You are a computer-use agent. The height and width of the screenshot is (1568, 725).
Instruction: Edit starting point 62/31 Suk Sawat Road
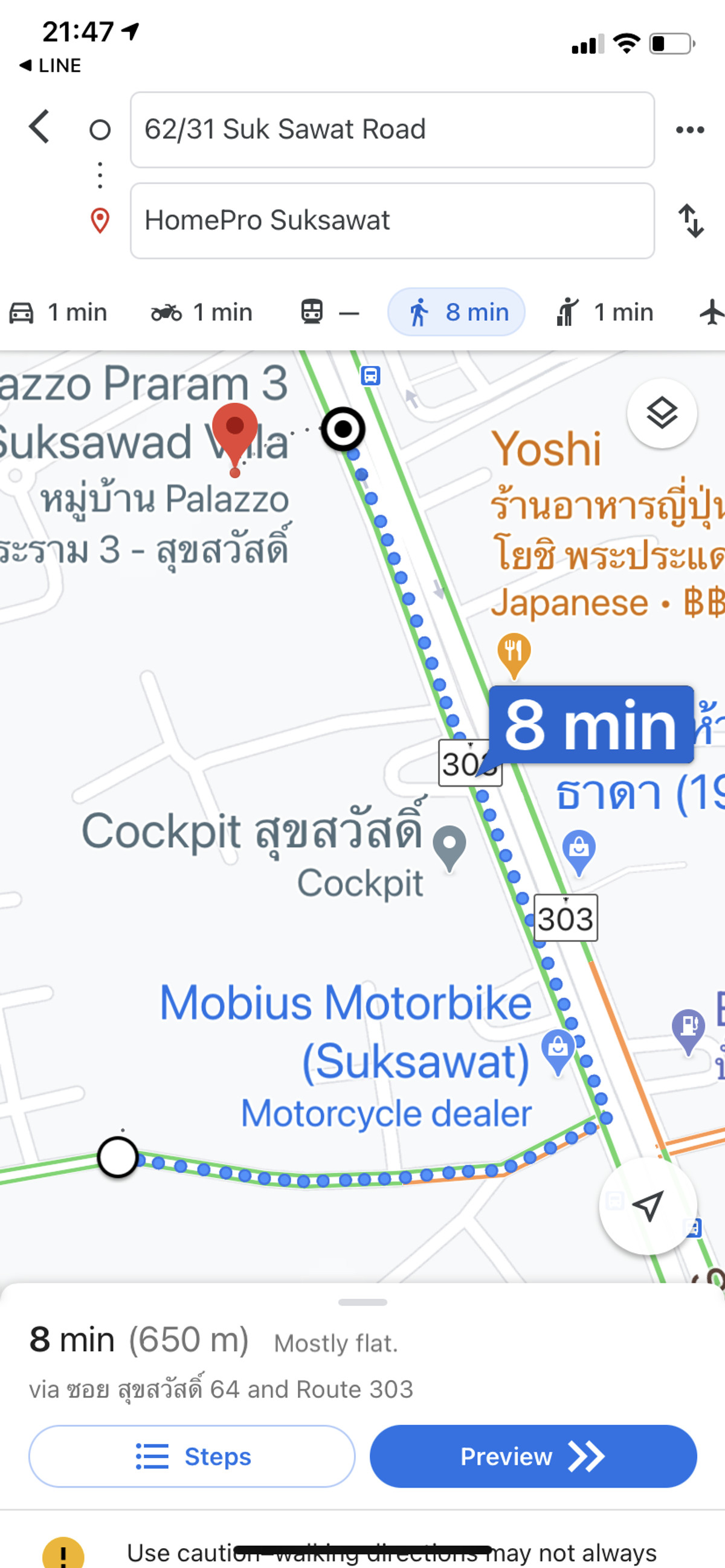(391, 130)
